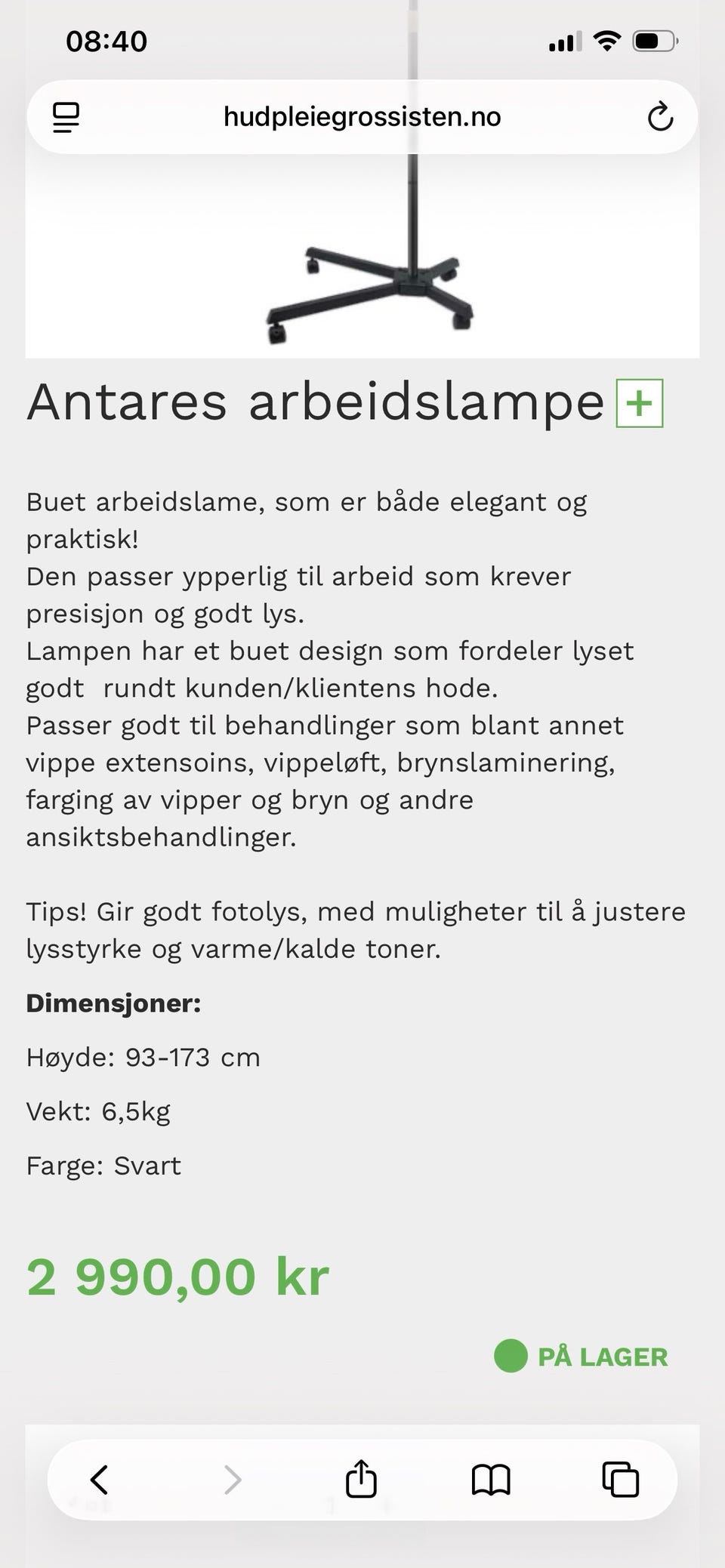Reload the hudpleiegrossisten.no page

[x=659, y=116]
